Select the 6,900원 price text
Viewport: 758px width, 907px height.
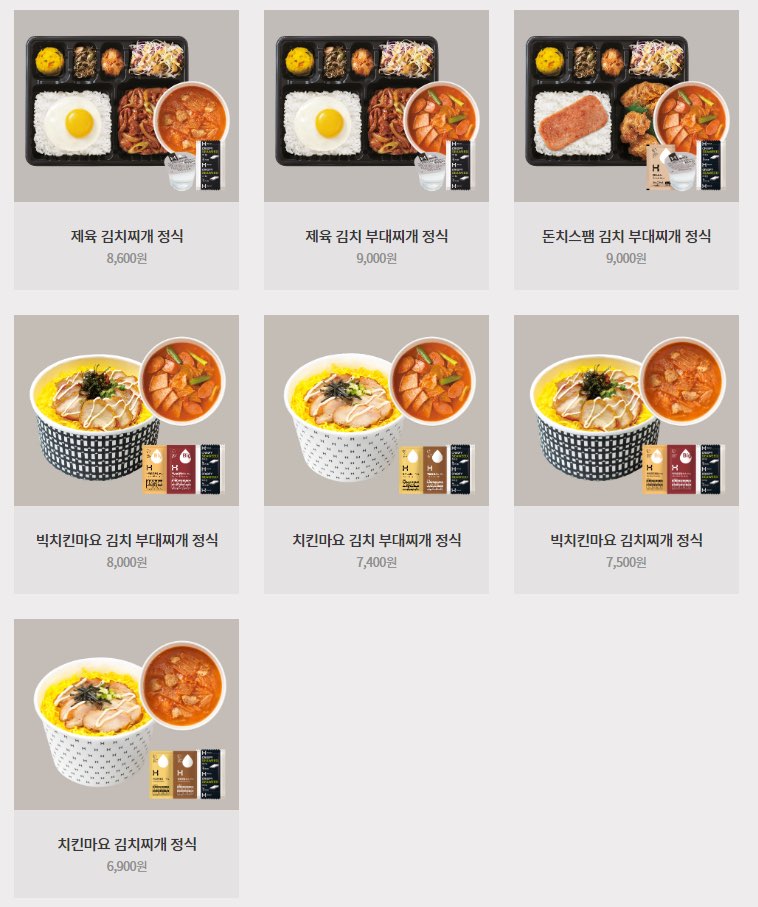point(124,866)
